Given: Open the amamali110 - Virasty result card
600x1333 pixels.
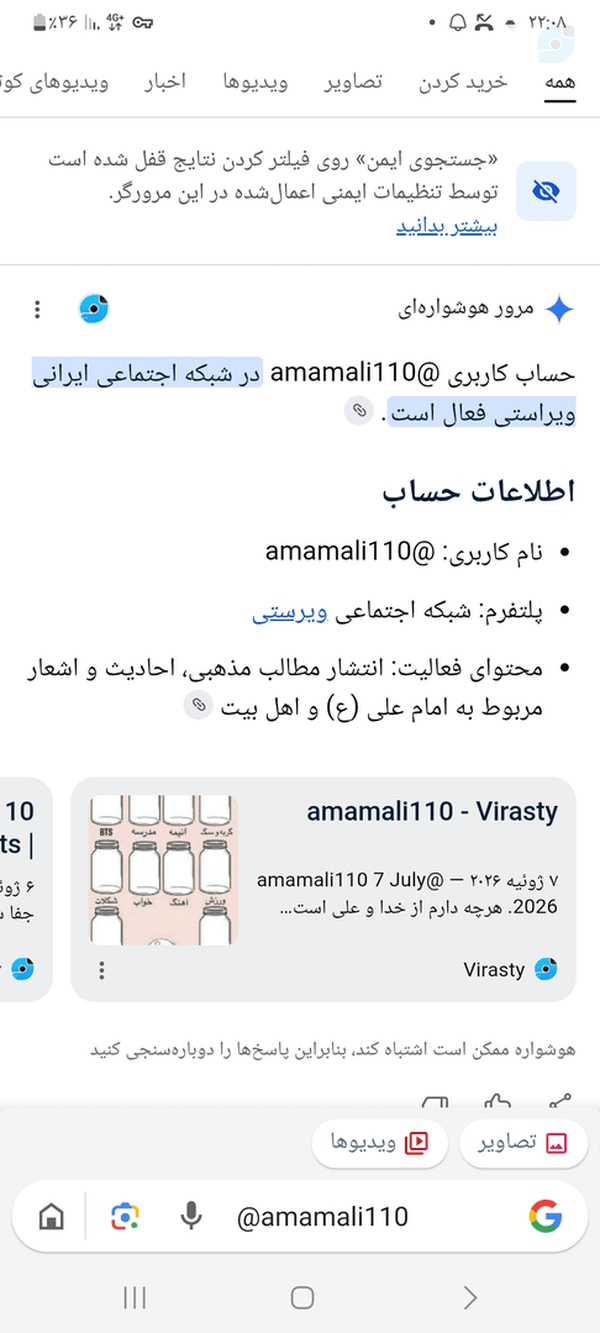Looking at the screenshot, I should 323,888.
